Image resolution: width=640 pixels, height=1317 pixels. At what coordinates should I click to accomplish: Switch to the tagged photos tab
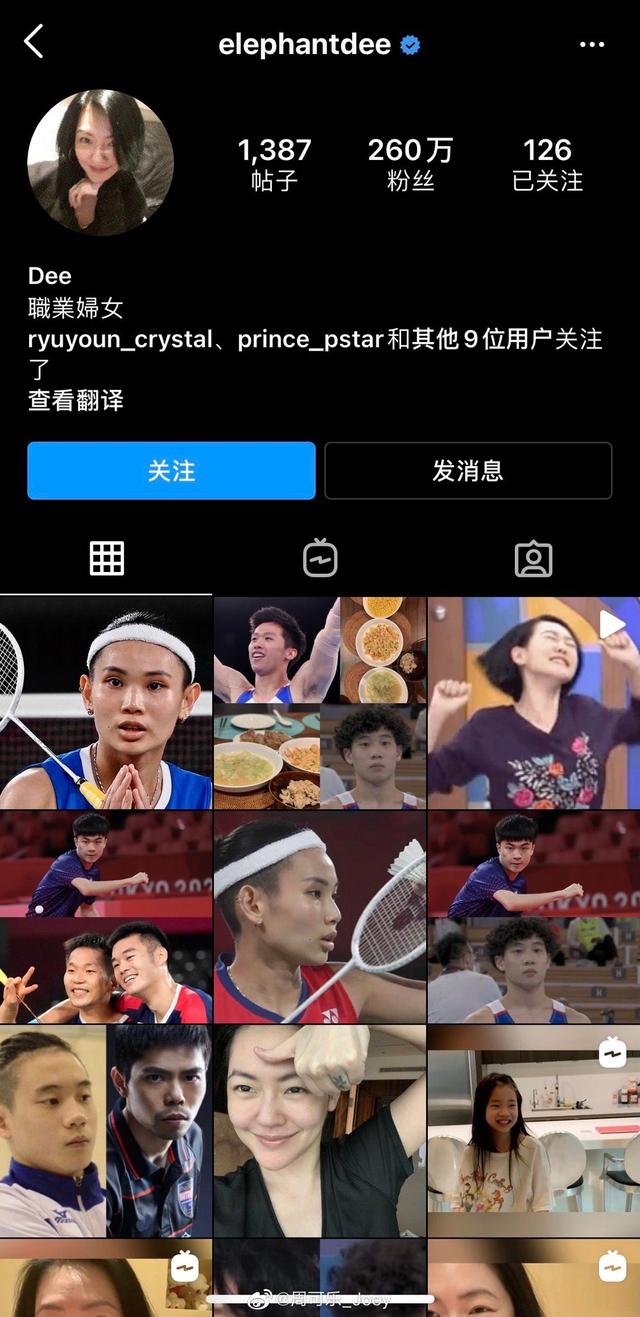(533, 559)
